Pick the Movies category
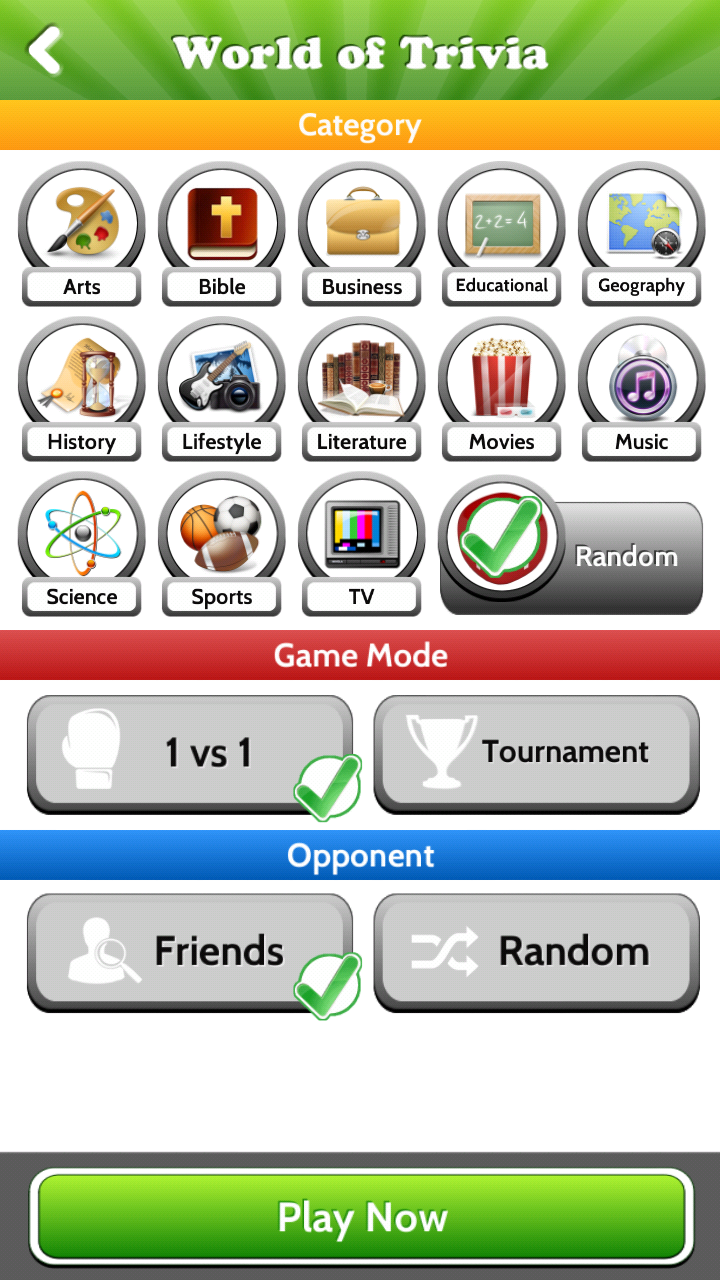720x1280 pixels. (x=502, y=389)
